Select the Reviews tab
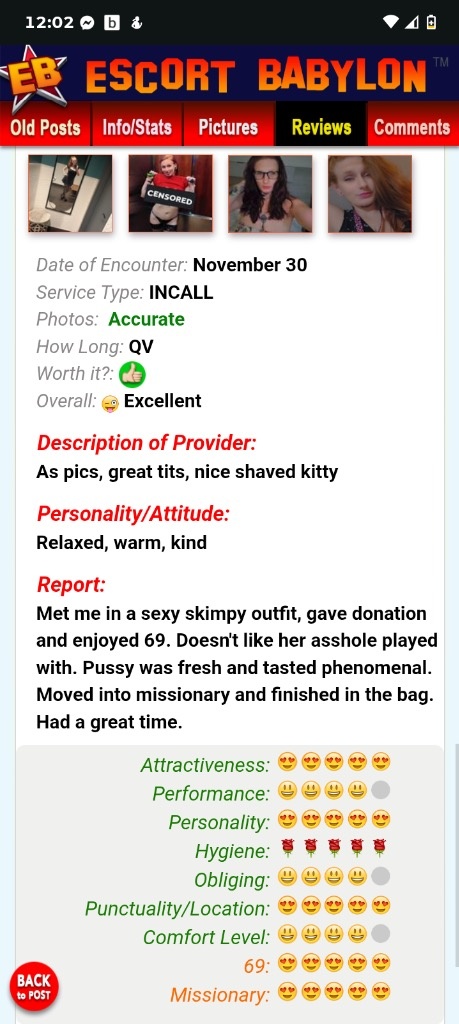This screenshot has height=1024, width=459. coord(321,126)
